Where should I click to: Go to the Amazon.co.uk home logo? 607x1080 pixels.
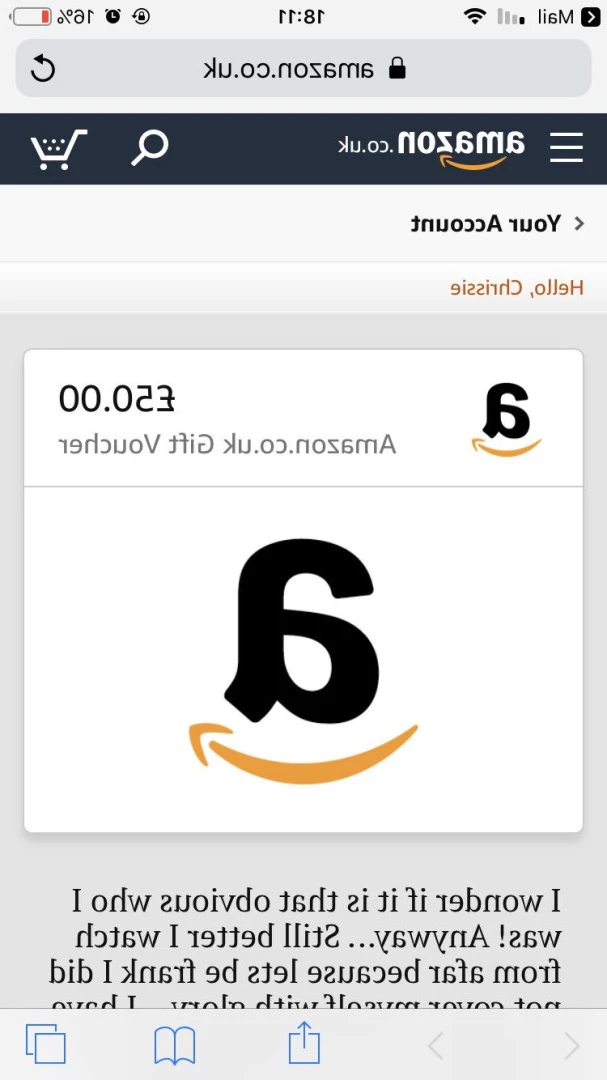[x=432, y=147]
